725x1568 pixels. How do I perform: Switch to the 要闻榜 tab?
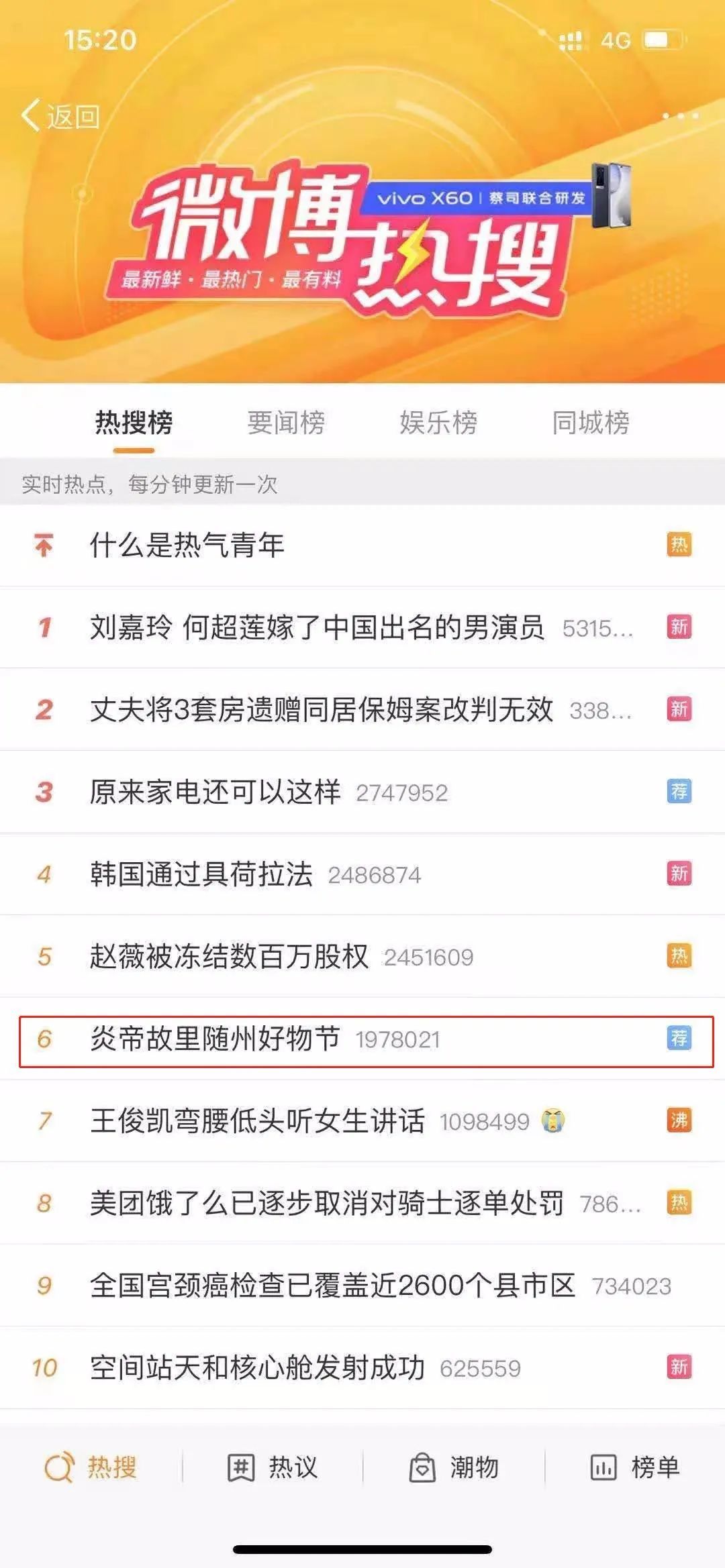(286, 423)
